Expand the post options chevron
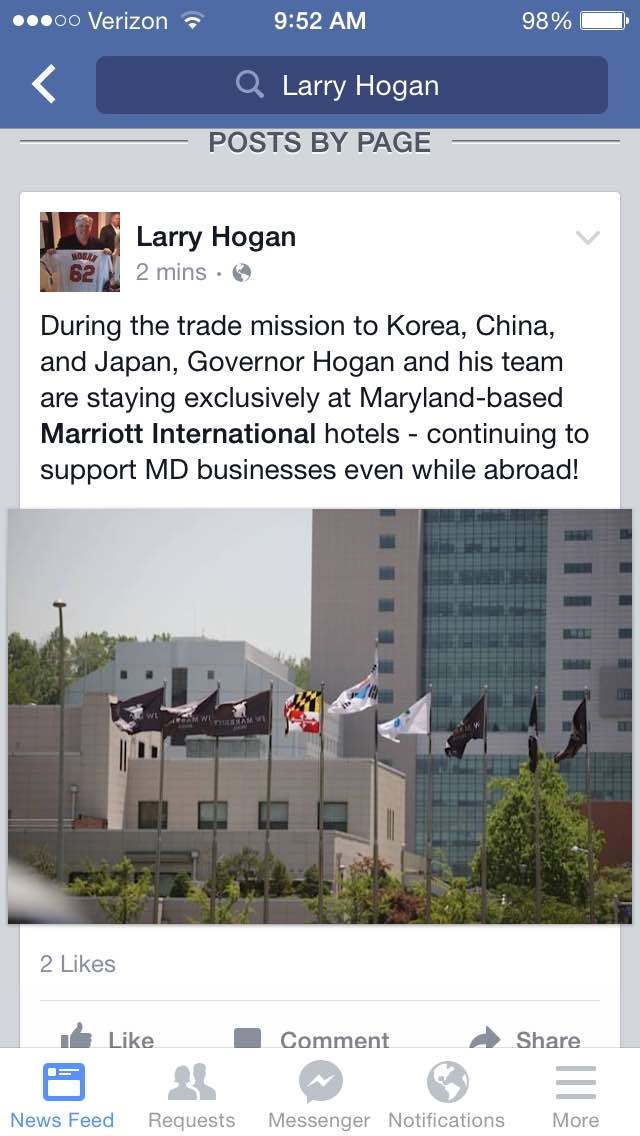The image size is (640, 1136). [587, 237]
